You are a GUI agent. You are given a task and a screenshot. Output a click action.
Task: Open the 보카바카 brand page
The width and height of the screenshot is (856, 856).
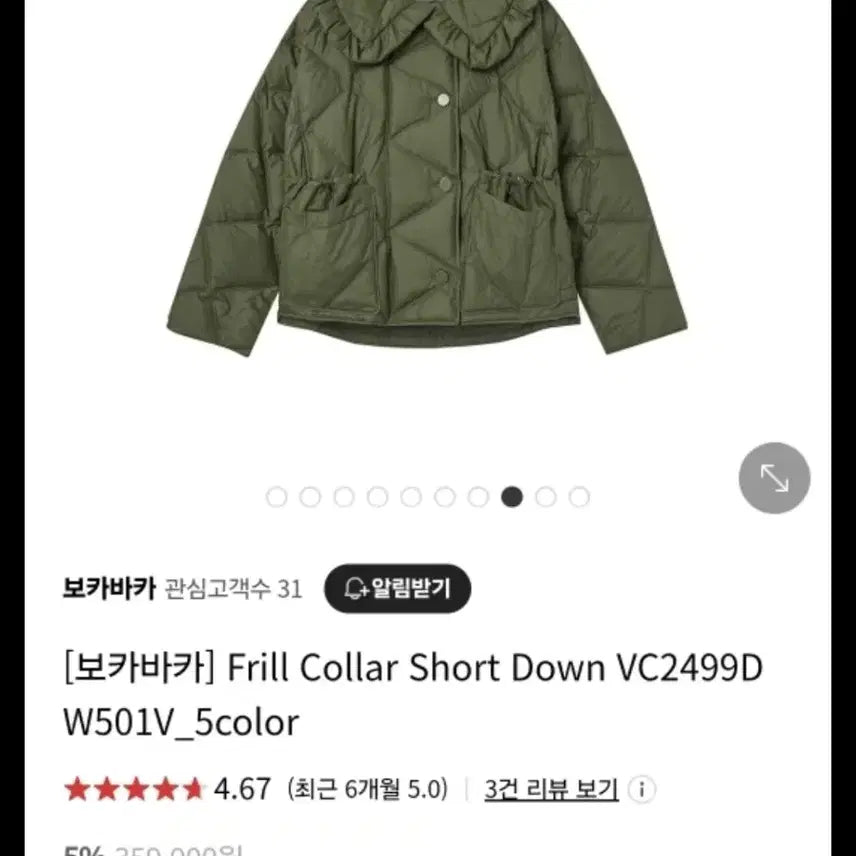(108, 589)
